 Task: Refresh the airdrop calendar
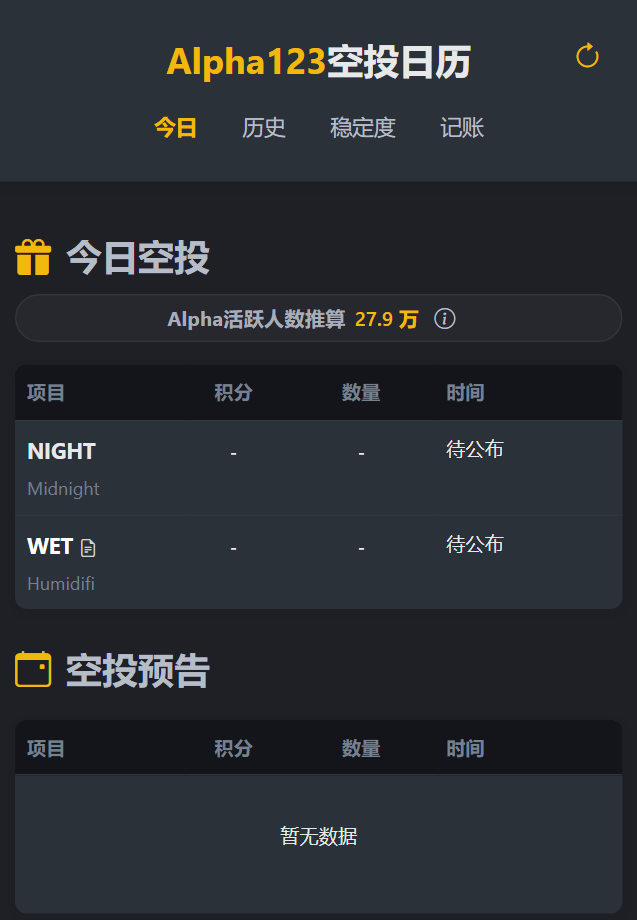587,57
